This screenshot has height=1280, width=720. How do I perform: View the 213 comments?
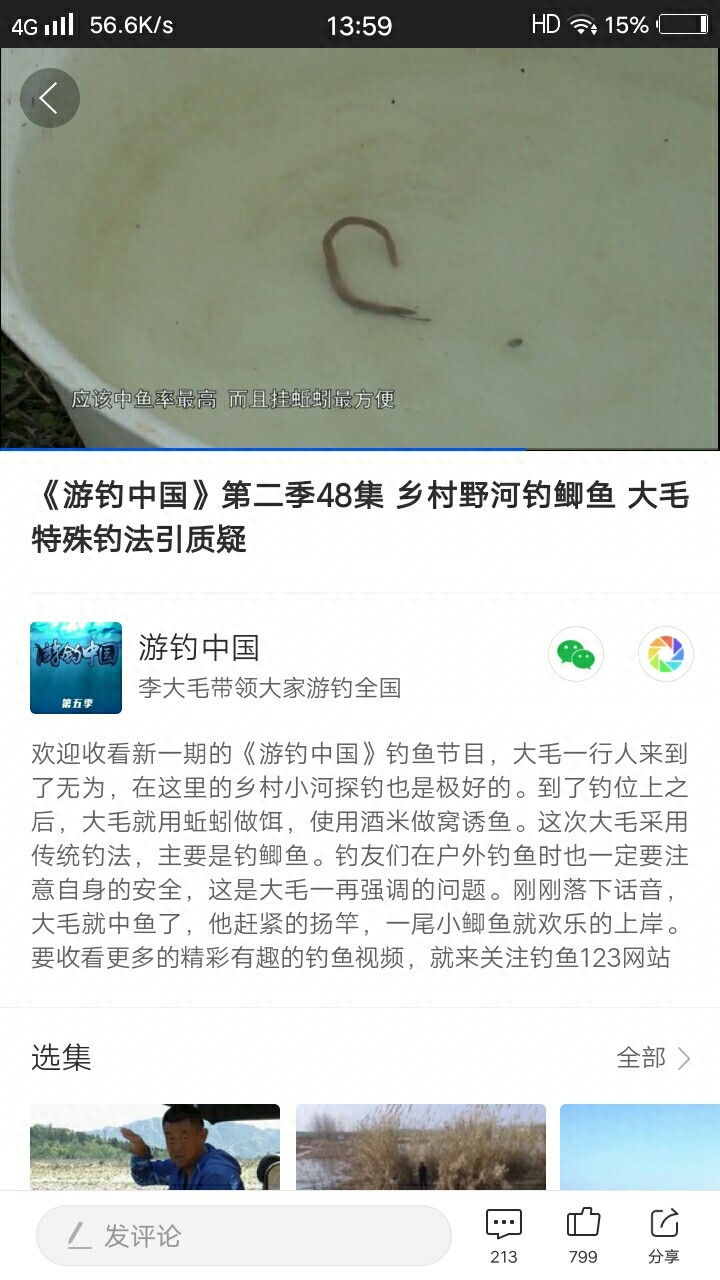click(504, 1236)
